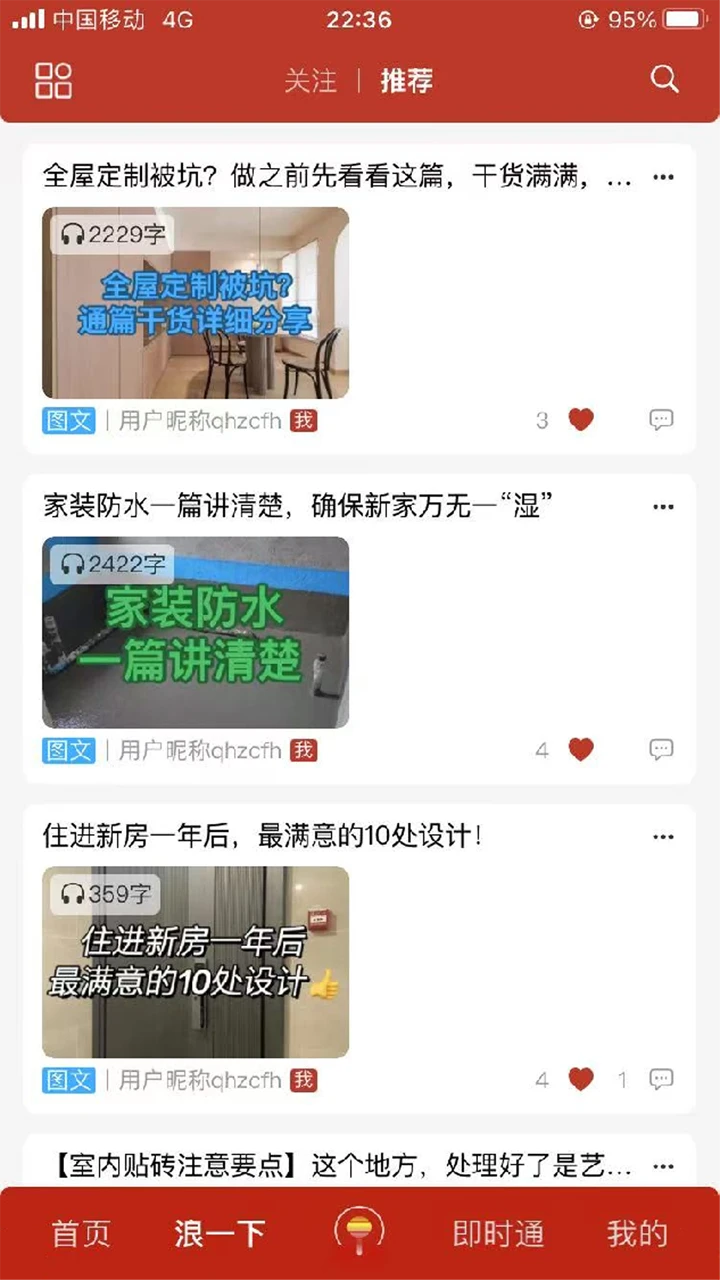
Task: Switch to the 关注 tab
Action: click(x=313, y=82)
